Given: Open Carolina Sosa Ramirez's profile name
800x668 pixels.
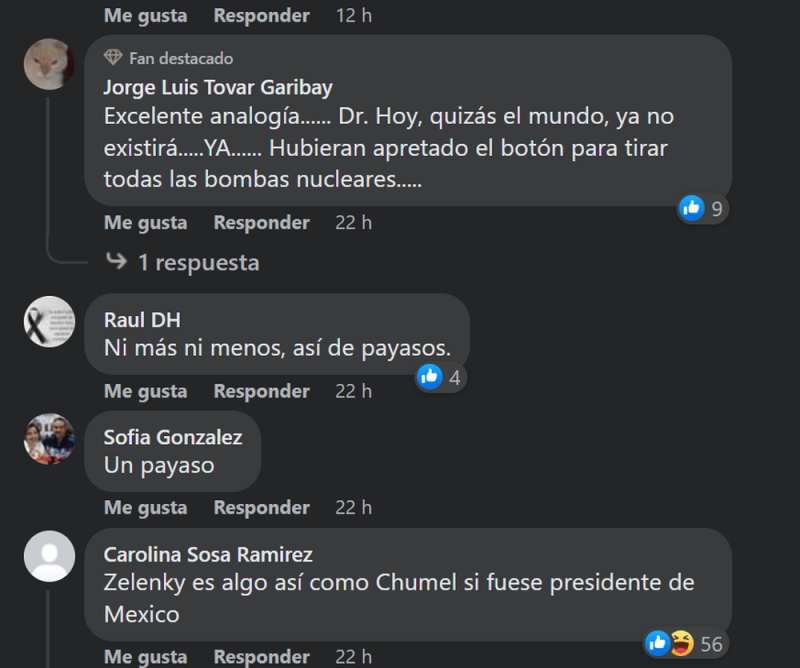Looking at the screenshot, I should (x=208, y=554).
